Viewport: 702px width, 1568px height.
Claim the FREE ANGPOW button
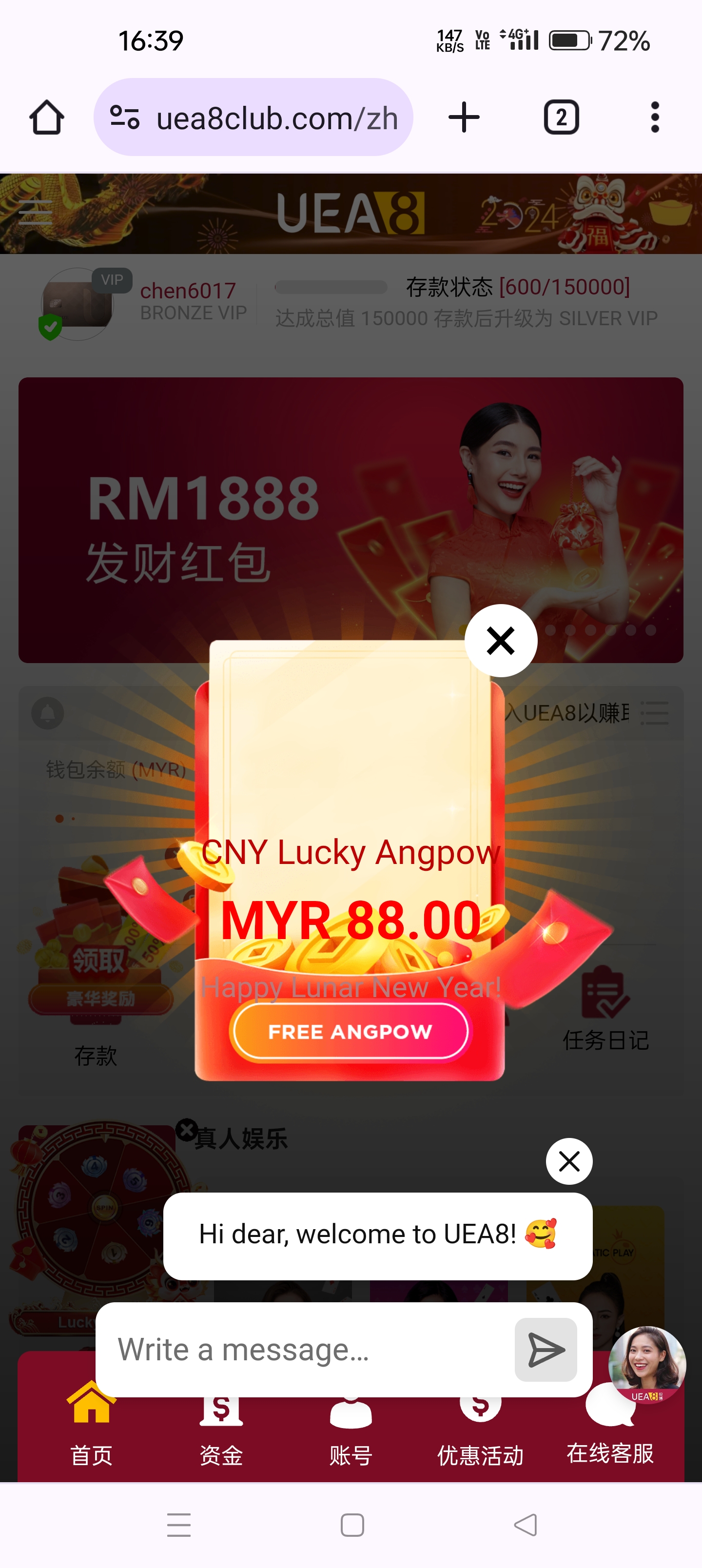tap(350, 1032)
